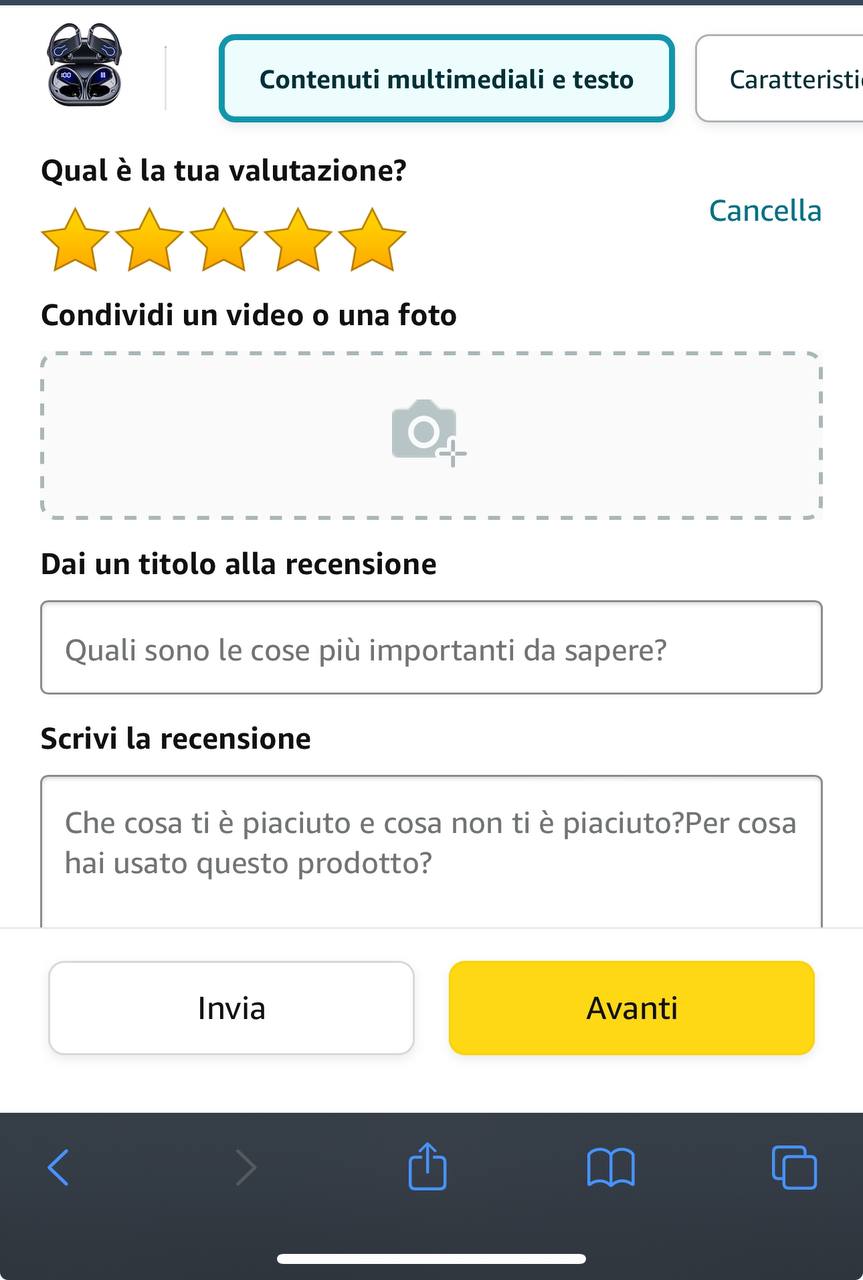This screenshot has width=863, height=1280.
Task: Select the Contenuti multimediali e testo tab
Action: (446, 79)
